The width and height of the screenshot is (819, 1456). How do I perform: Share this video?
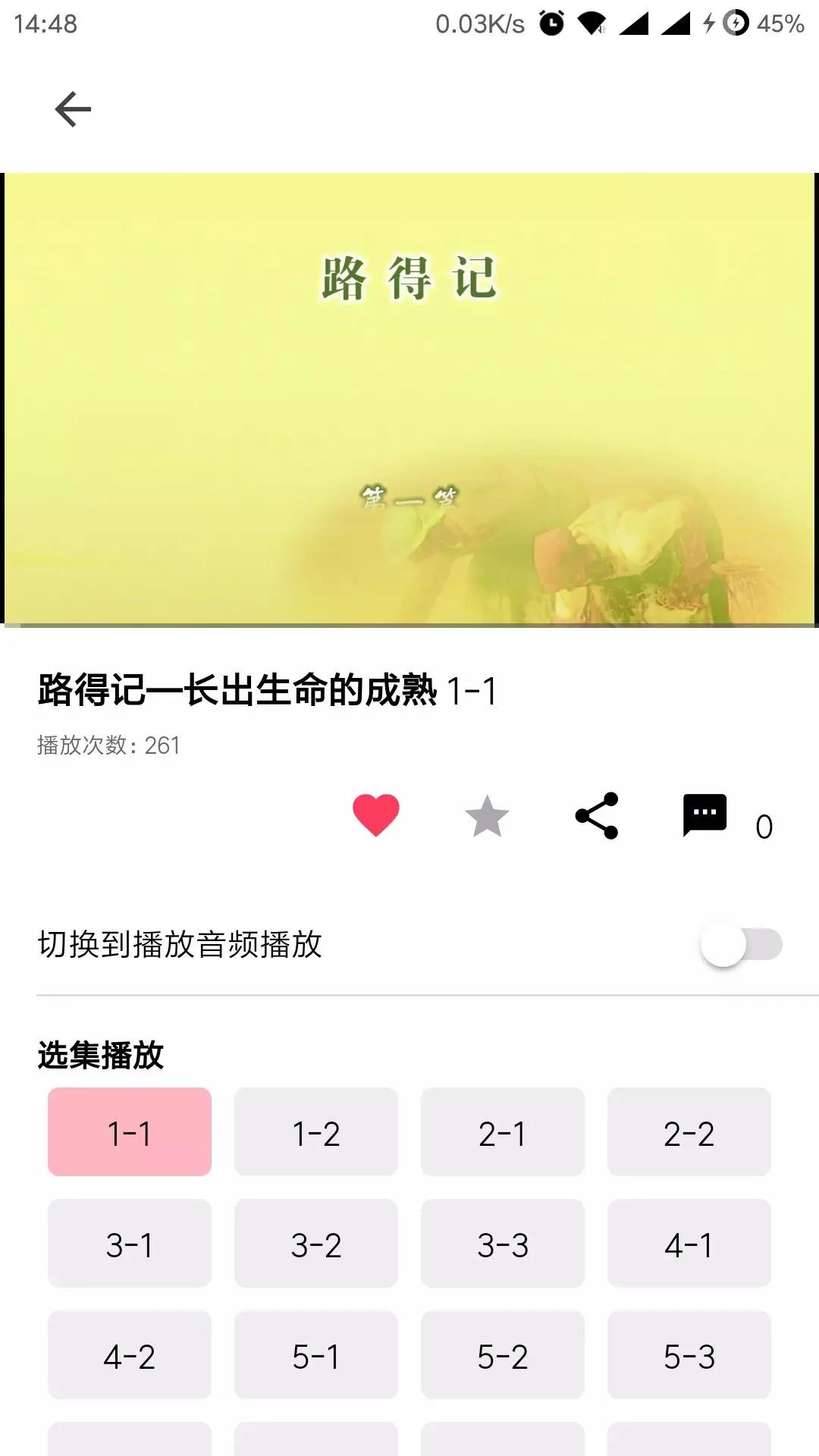597,816
